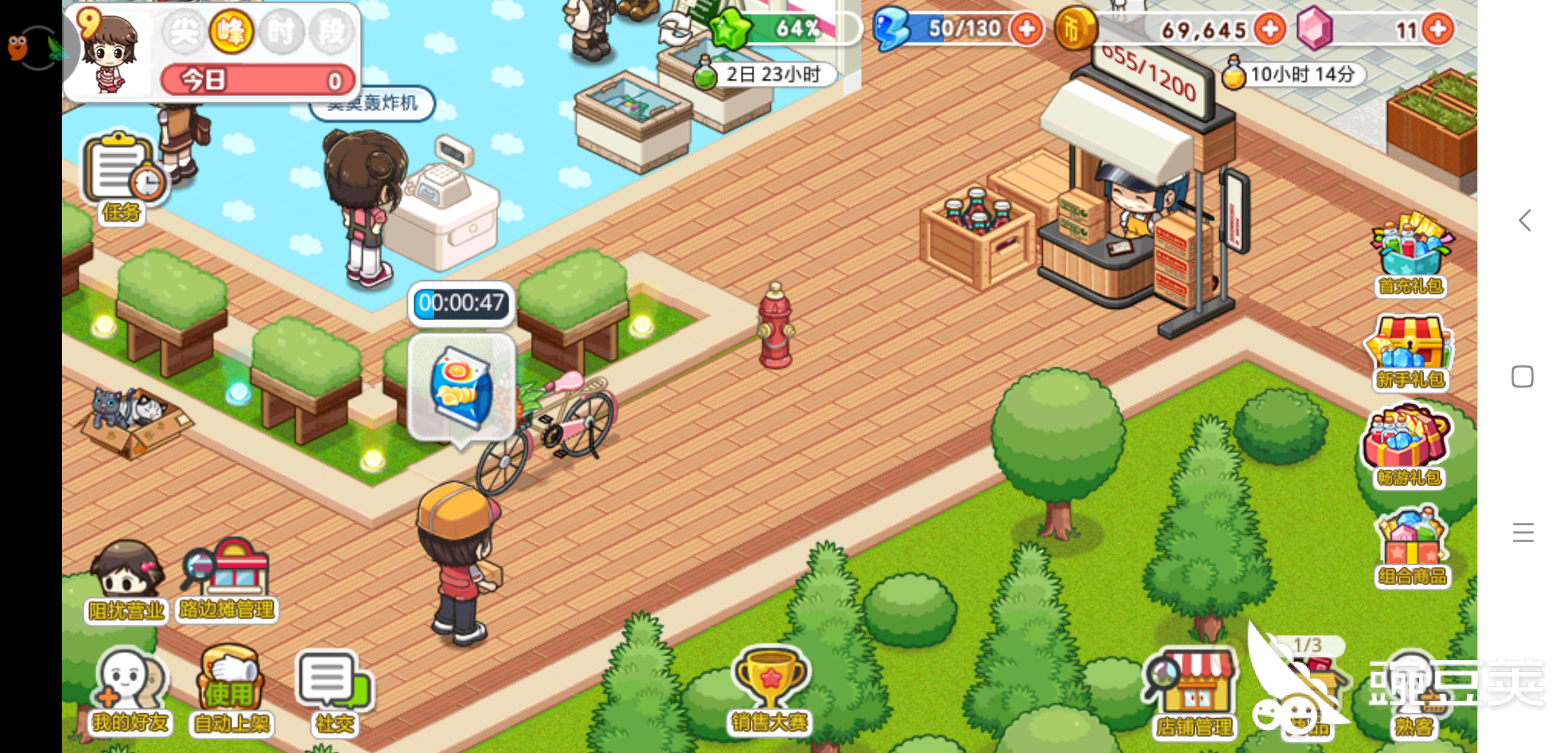Open 路边摊管理 stall management
The image size is (1568, 753).
[227, 580]
